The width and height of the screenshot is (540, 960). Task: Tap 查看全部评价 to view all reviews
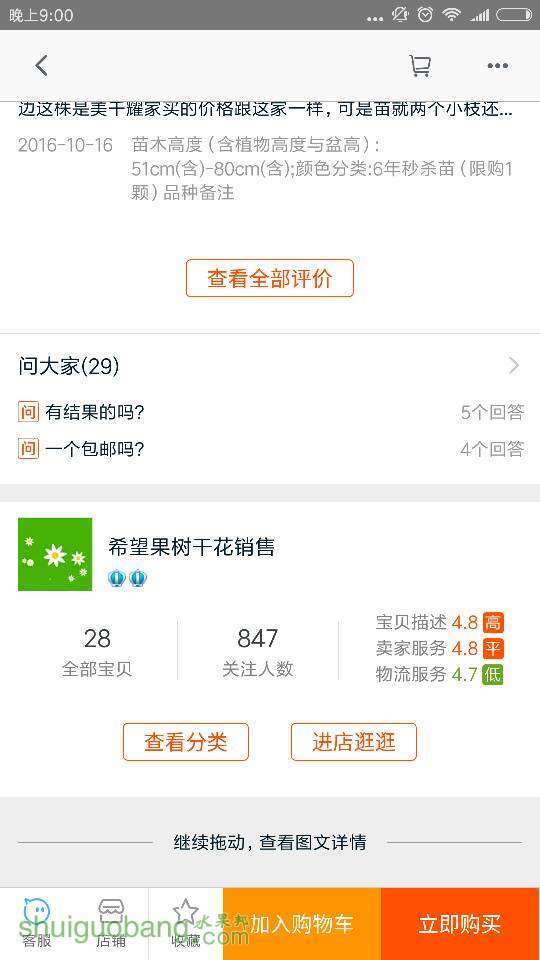click(x=270, y=279)
